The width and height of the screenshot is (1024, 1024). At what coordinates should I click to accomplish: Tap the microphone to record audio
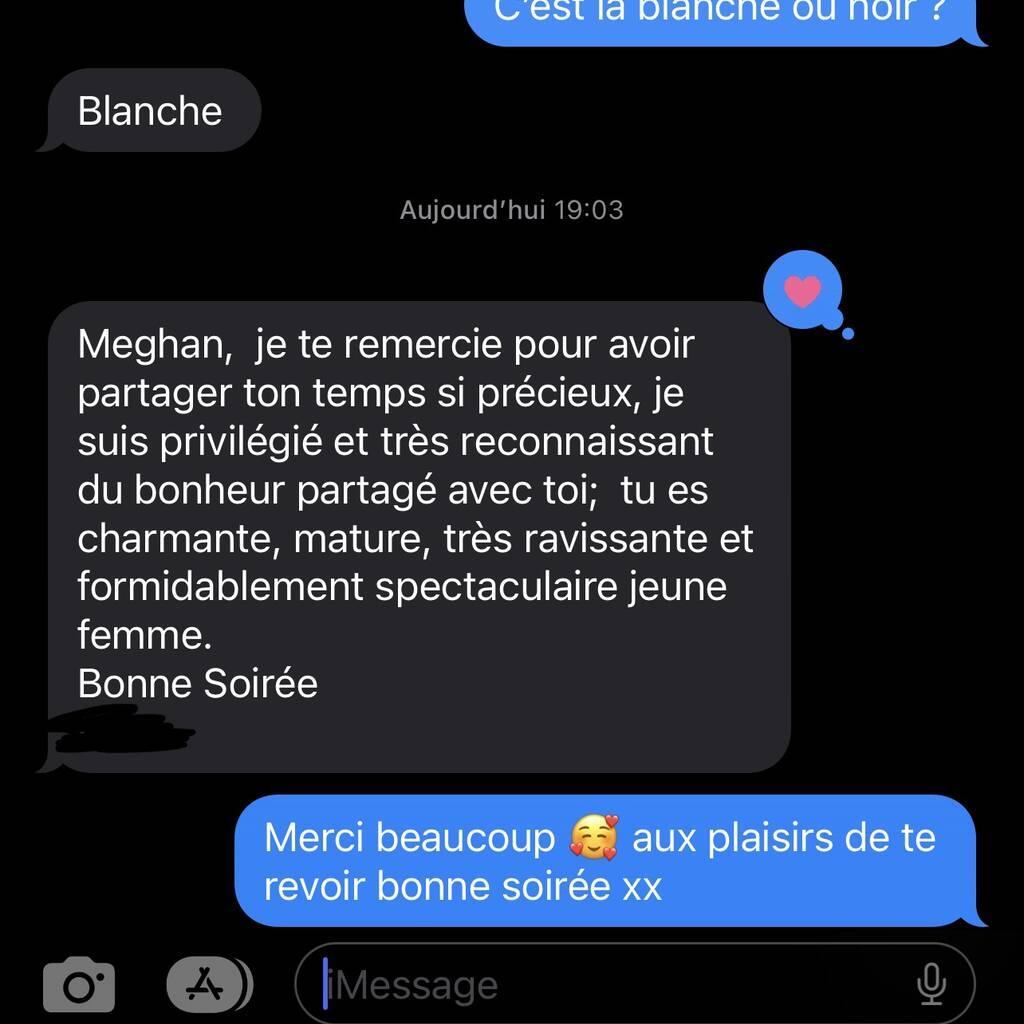click(x=930, y=985)
